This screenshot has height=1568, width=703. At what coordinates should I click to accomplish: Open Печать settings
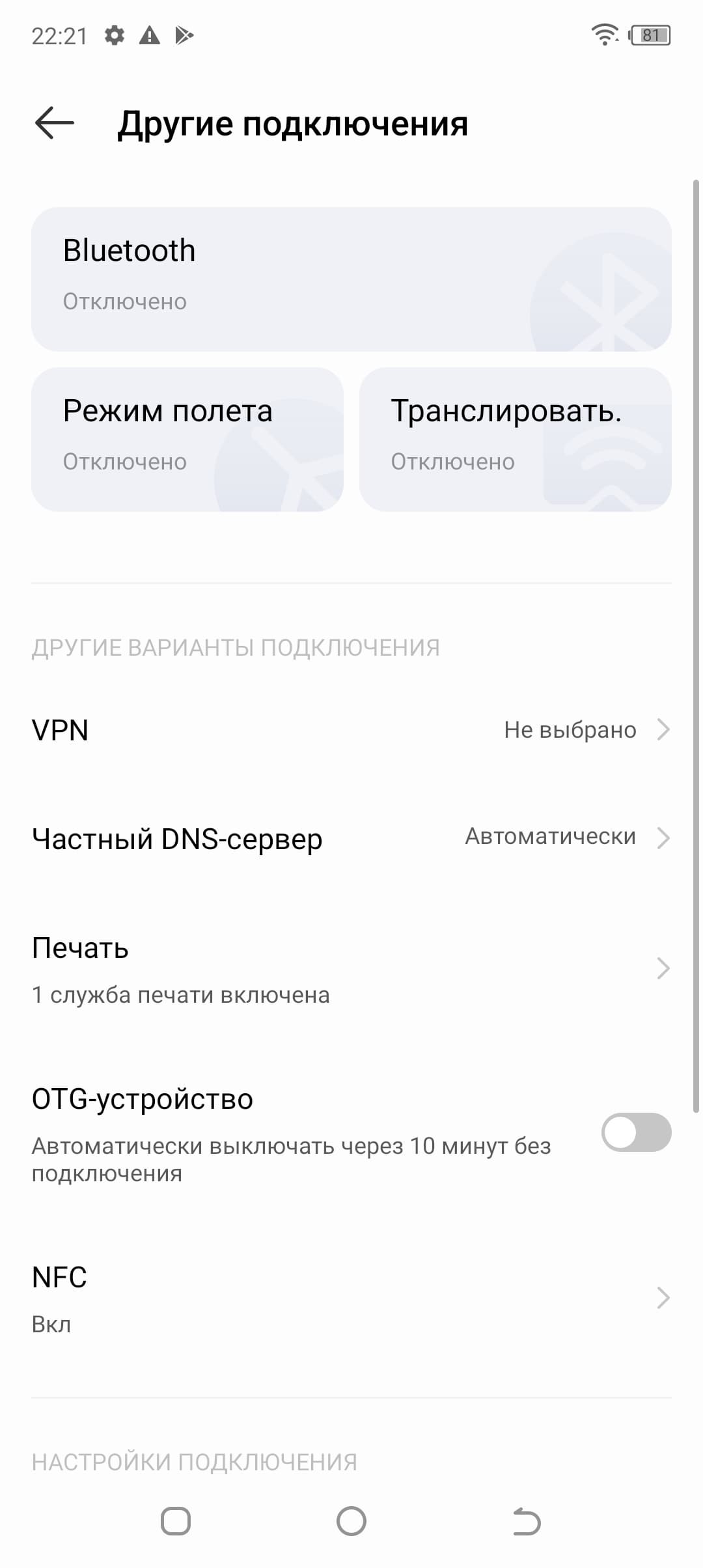[x=351, y=969]
